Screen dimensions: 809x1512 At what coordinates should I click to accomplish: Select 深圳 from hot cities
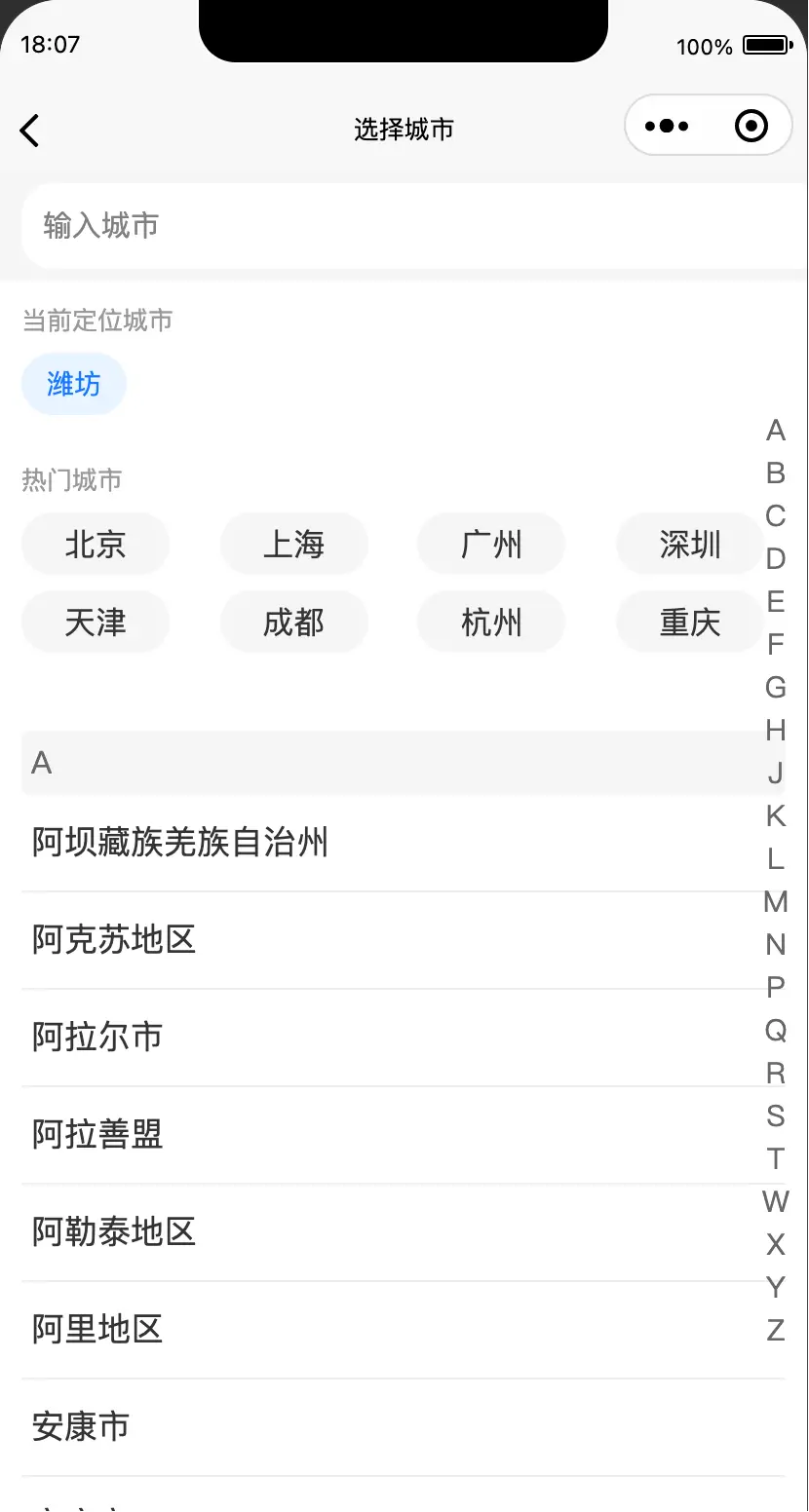(690, 544)
